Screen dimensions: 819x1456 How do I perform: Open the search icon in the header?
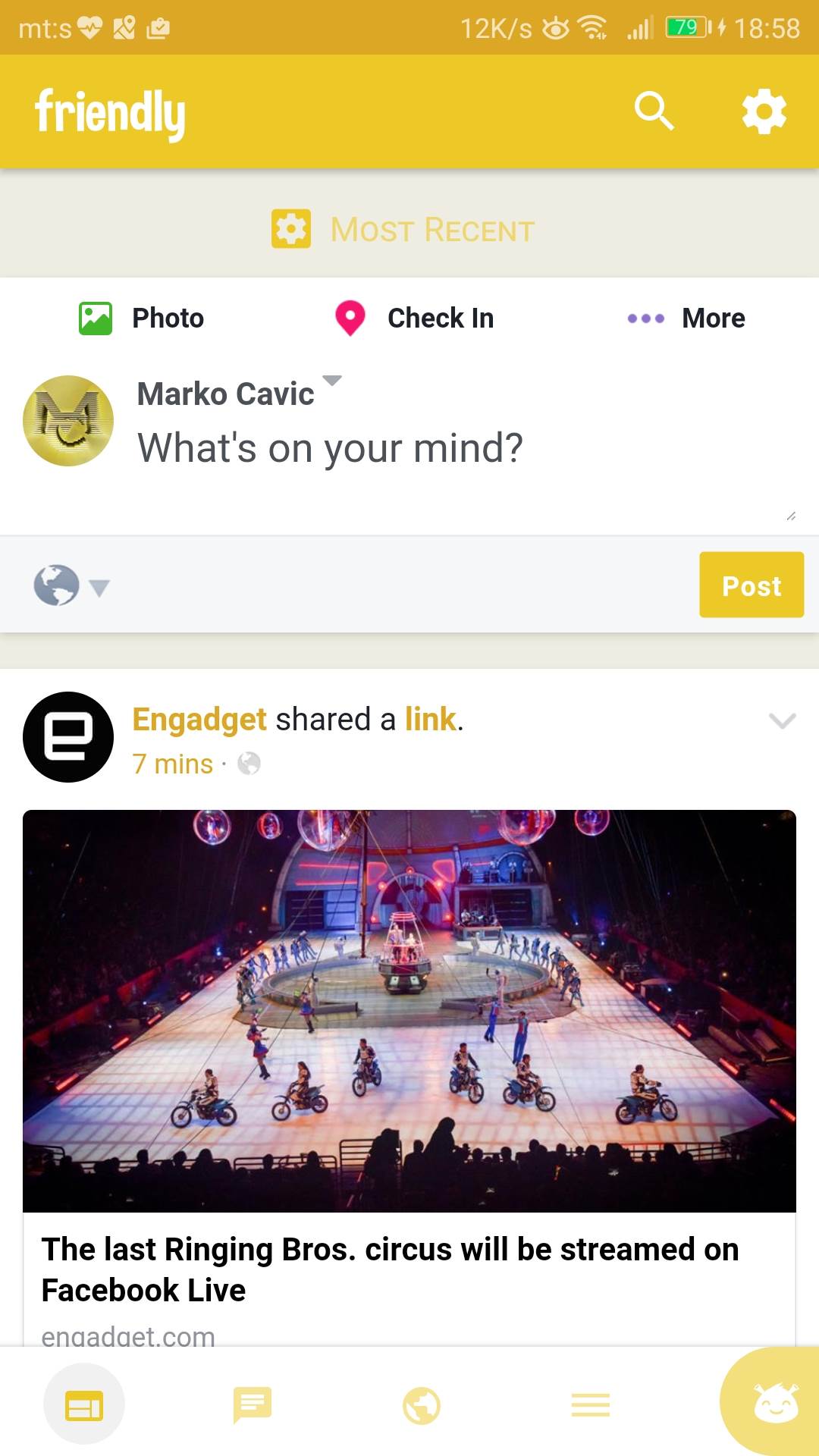click(654, 111)
